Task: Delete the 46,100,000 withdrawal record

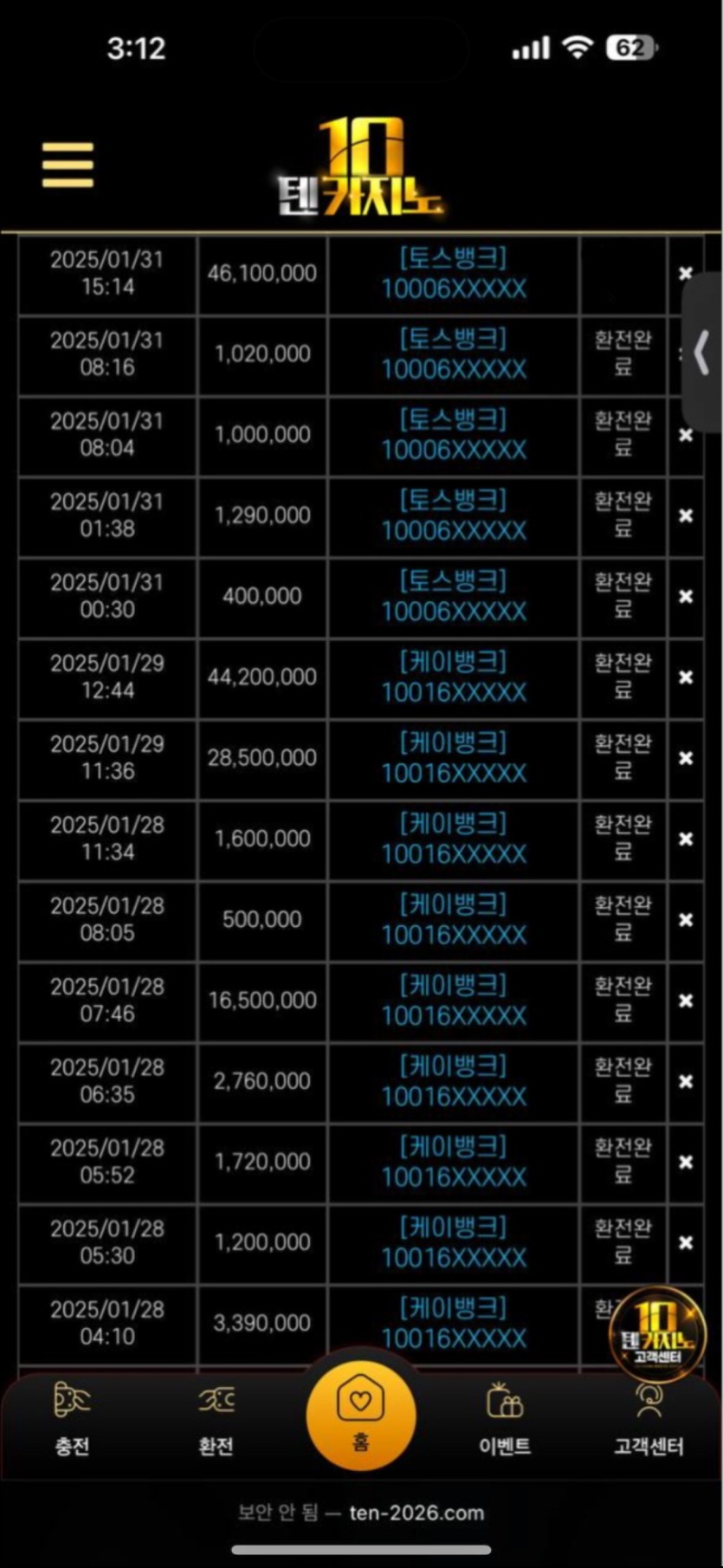Action: (x=686, y=274)
